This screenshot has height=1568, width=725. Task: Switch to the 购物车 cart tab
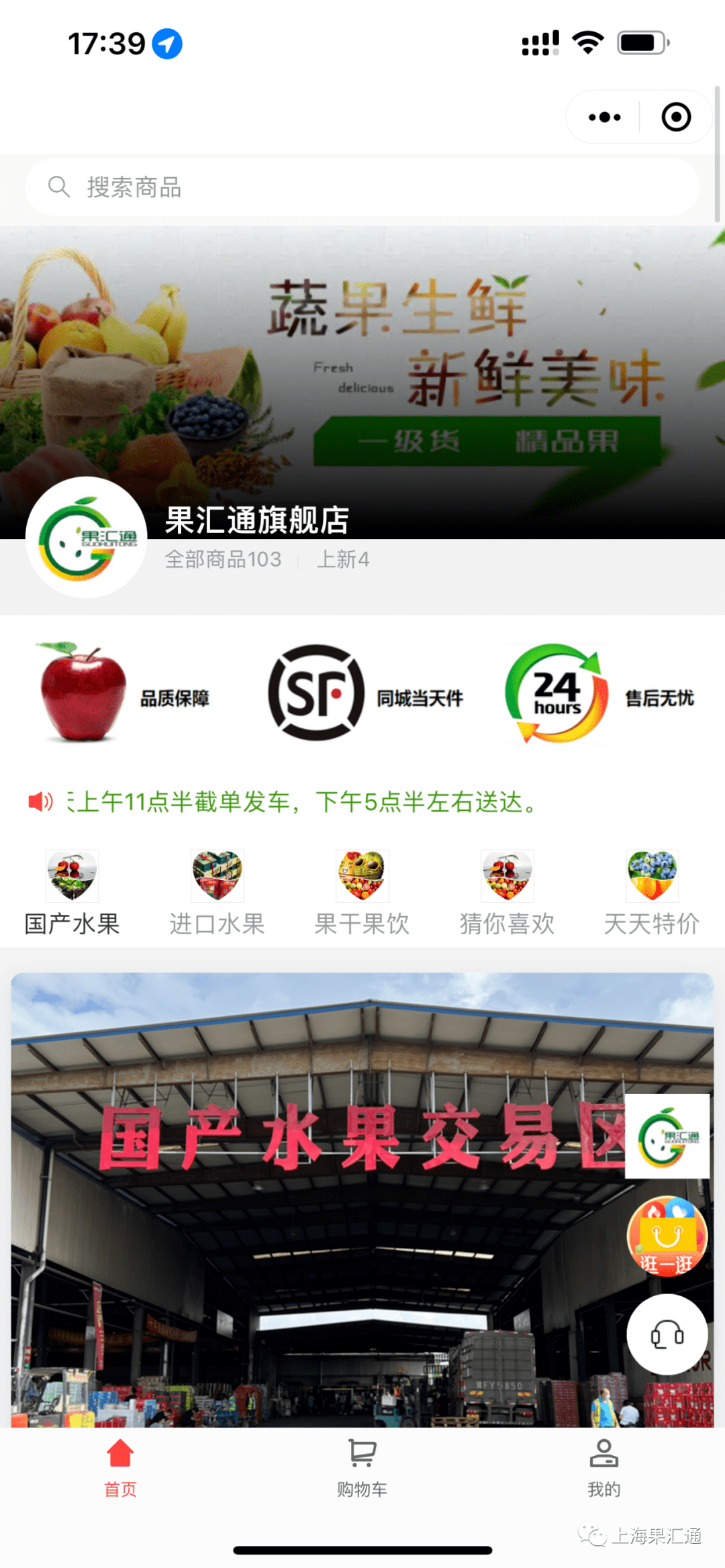pyautogui.click(x=362, y=1465)
